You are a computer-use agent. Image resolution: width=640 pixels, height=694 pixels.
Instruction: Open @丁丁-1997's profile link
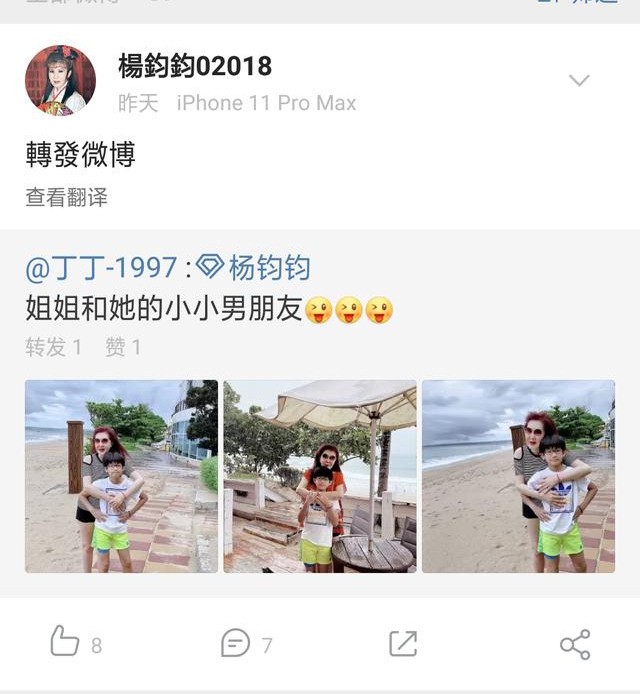point(102,268)
